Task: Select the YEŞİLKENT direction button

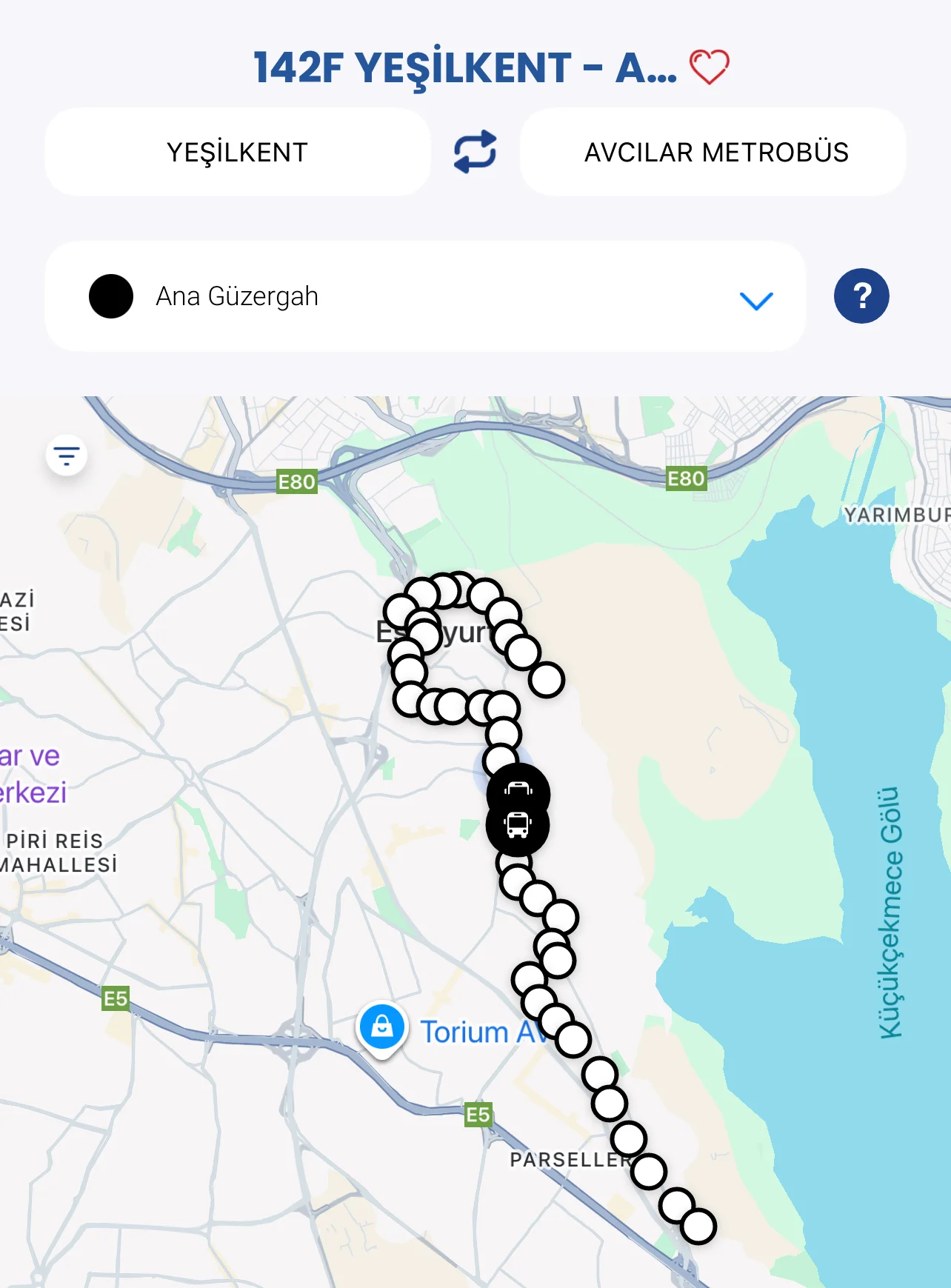Action: pyautogui.click(x=237, y=152)
